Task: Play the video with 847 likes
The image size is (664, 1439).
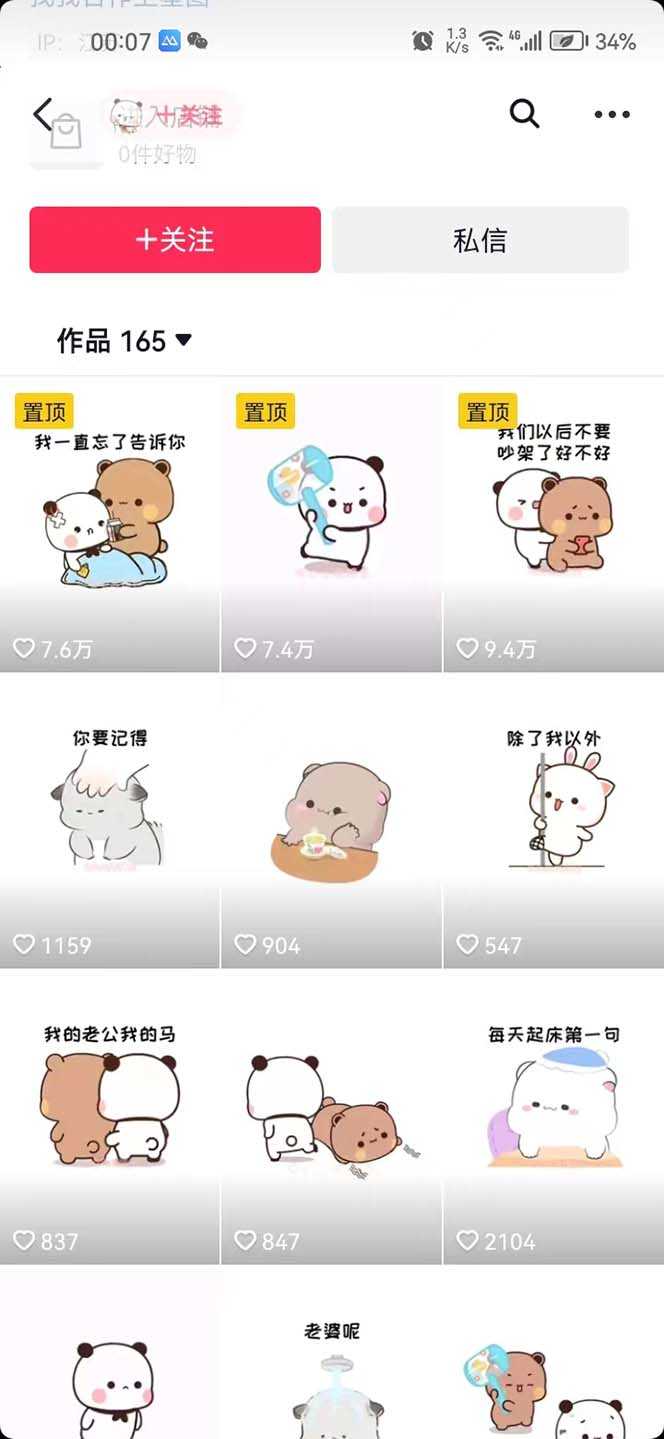Action: pyautogui.click(x=331, y=1116)
